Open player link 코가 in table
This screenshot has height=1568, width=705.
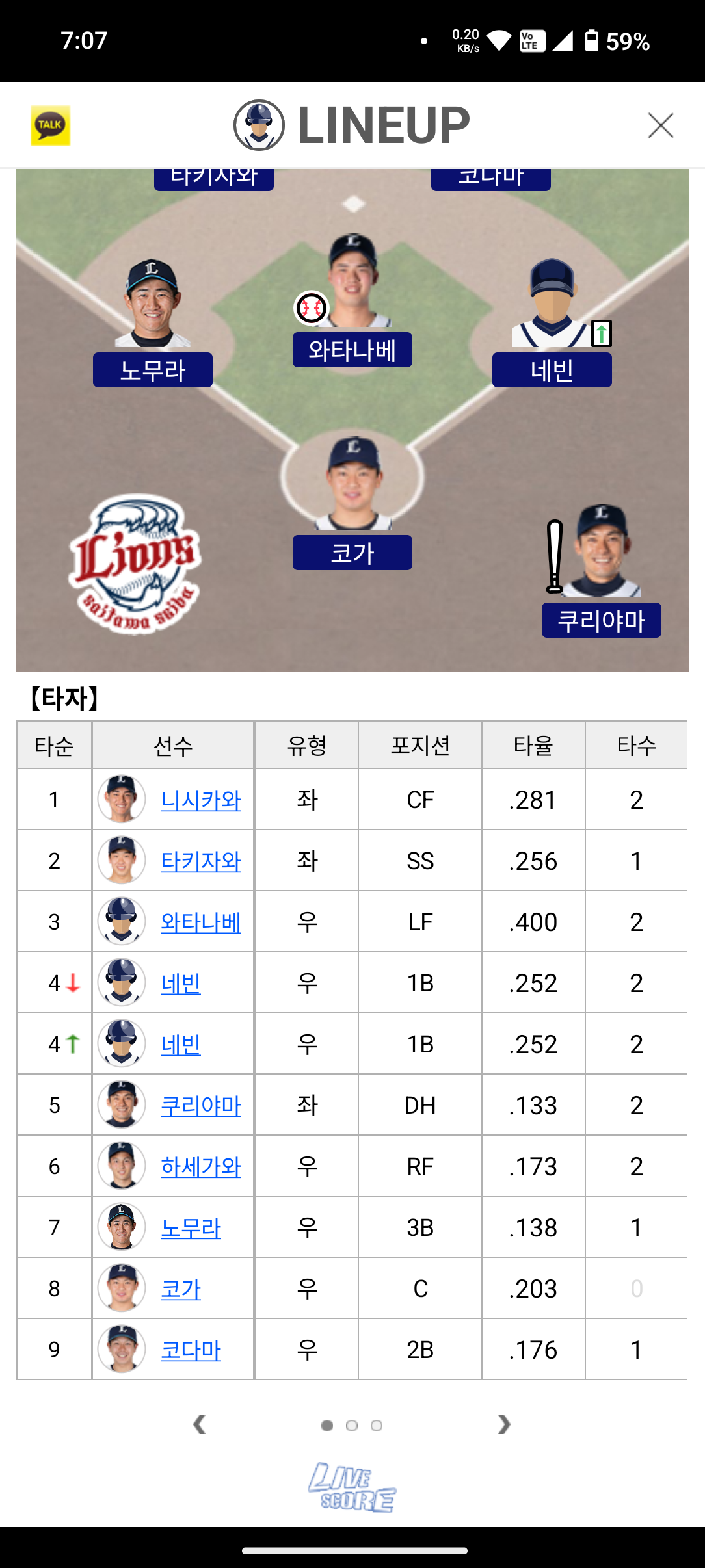pos(181,1288)
